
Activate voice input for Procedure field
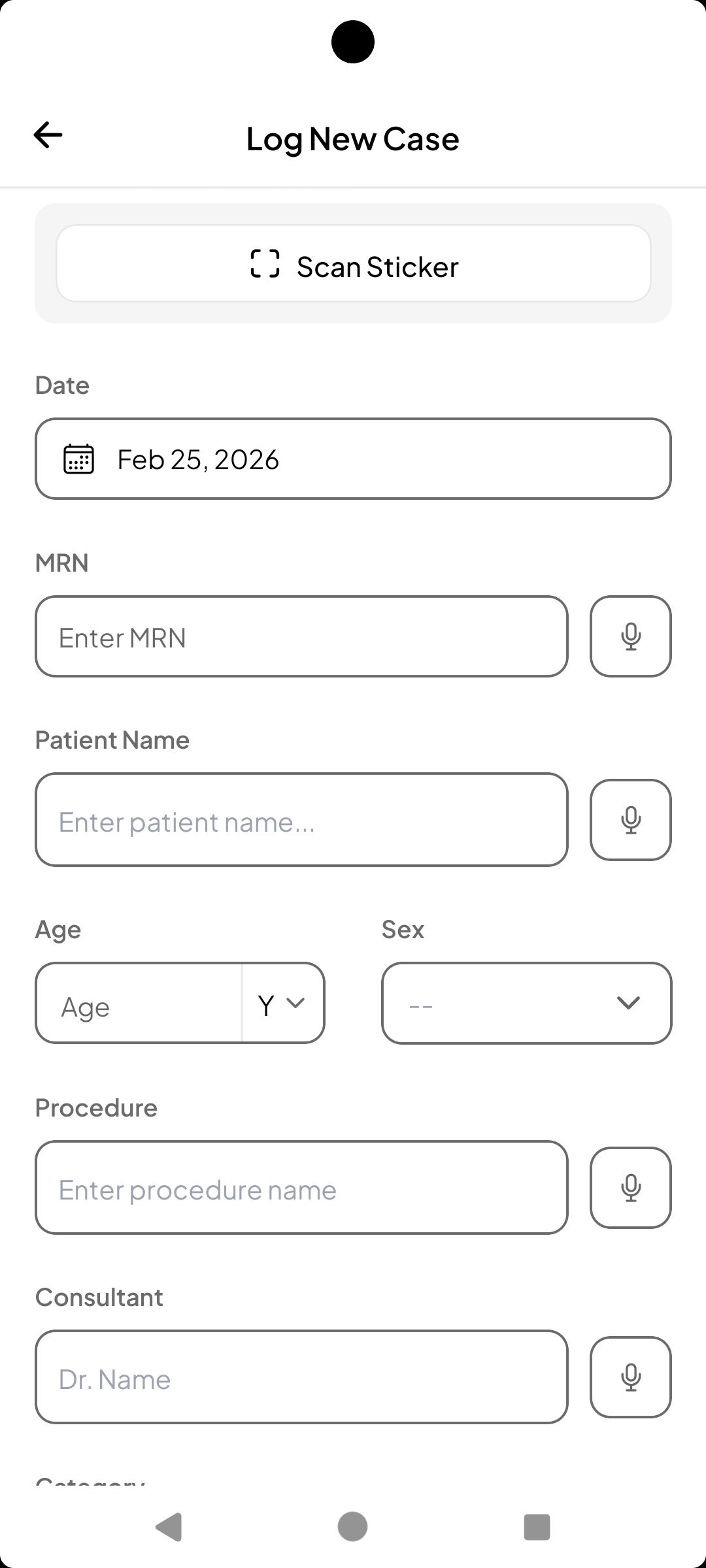[630, 1187]
